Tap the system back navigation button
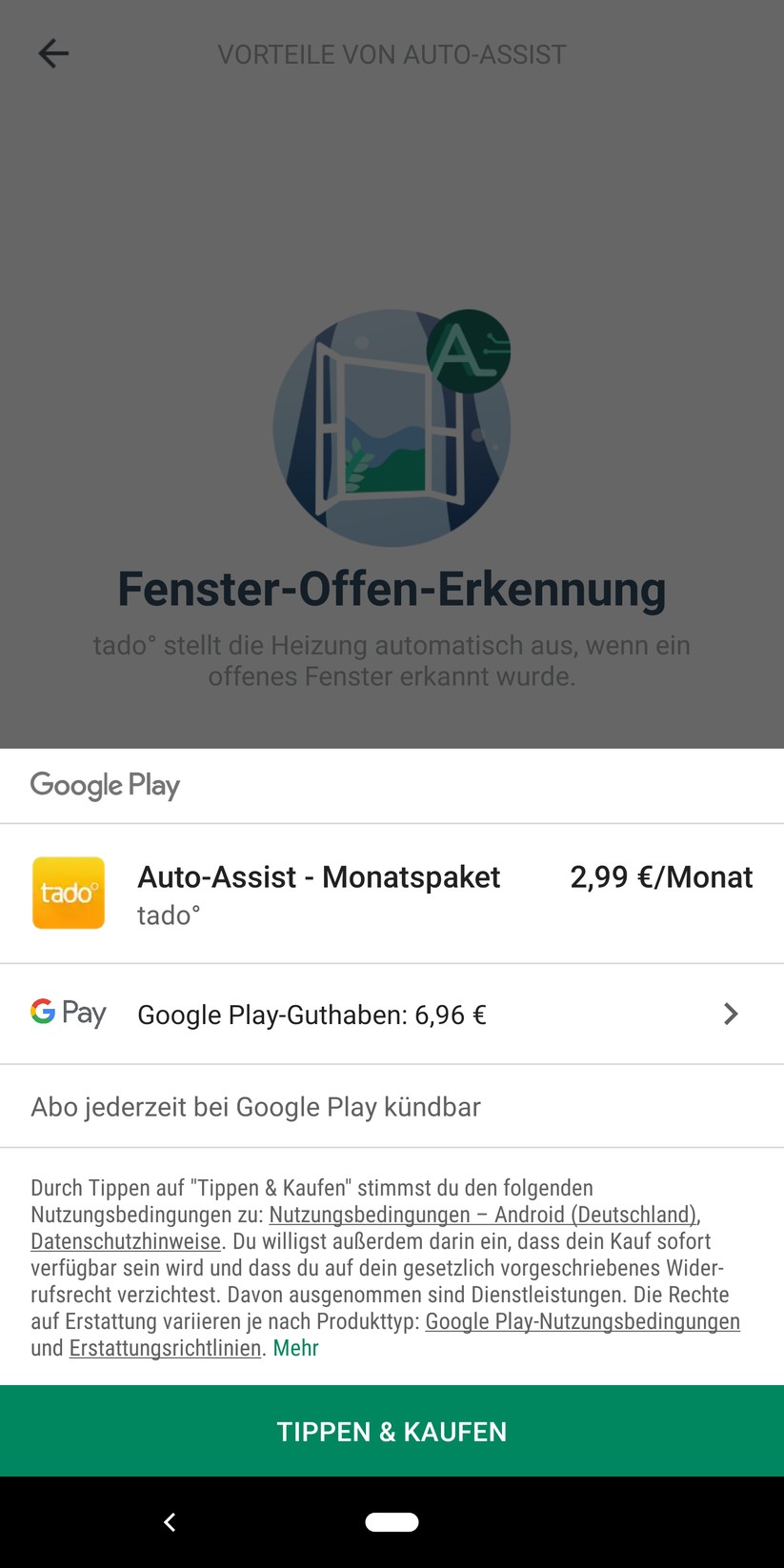This screenshot has height=1568, width=784. point(170,1522)
